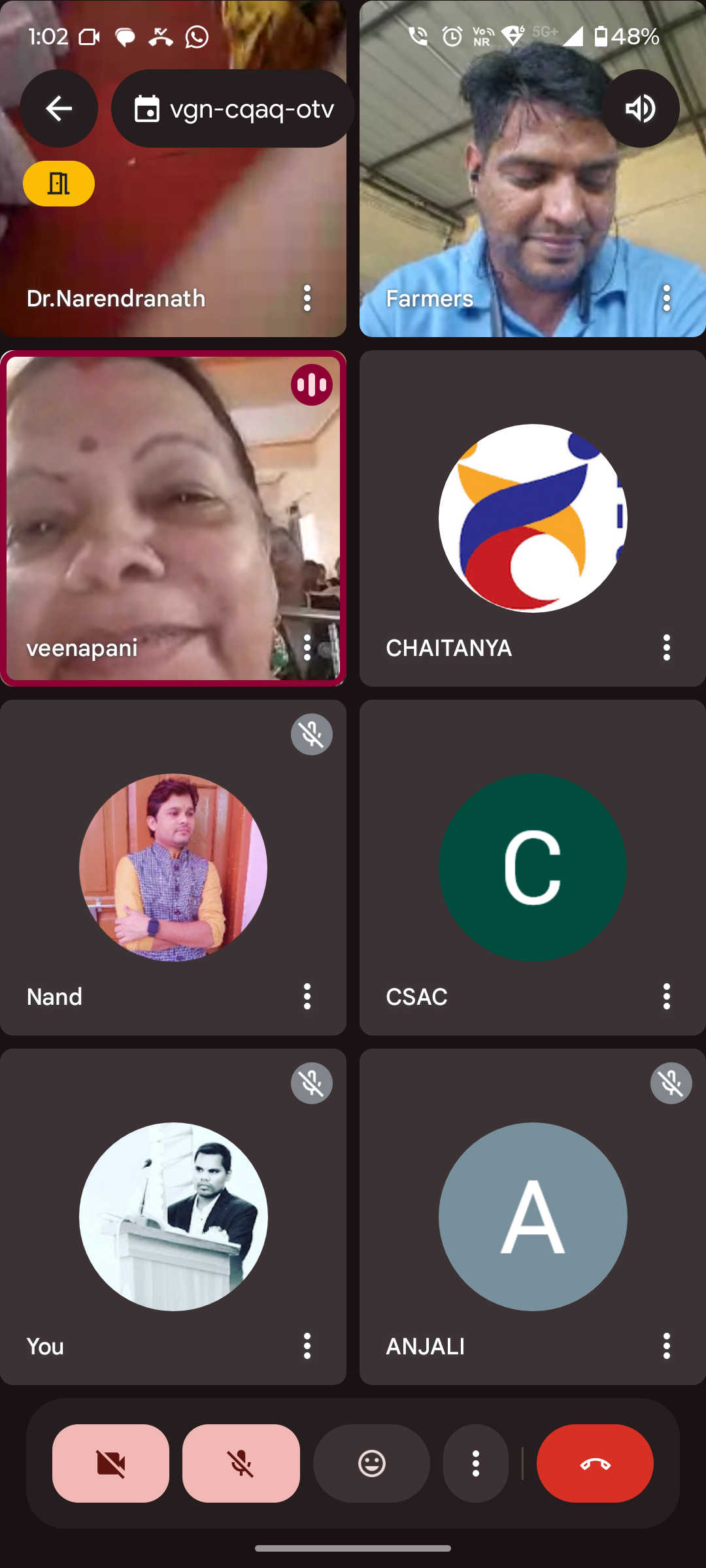The width and height of the screenshot is (706, 1568).
Task: Unmute your microphone
Action: 241,1463
